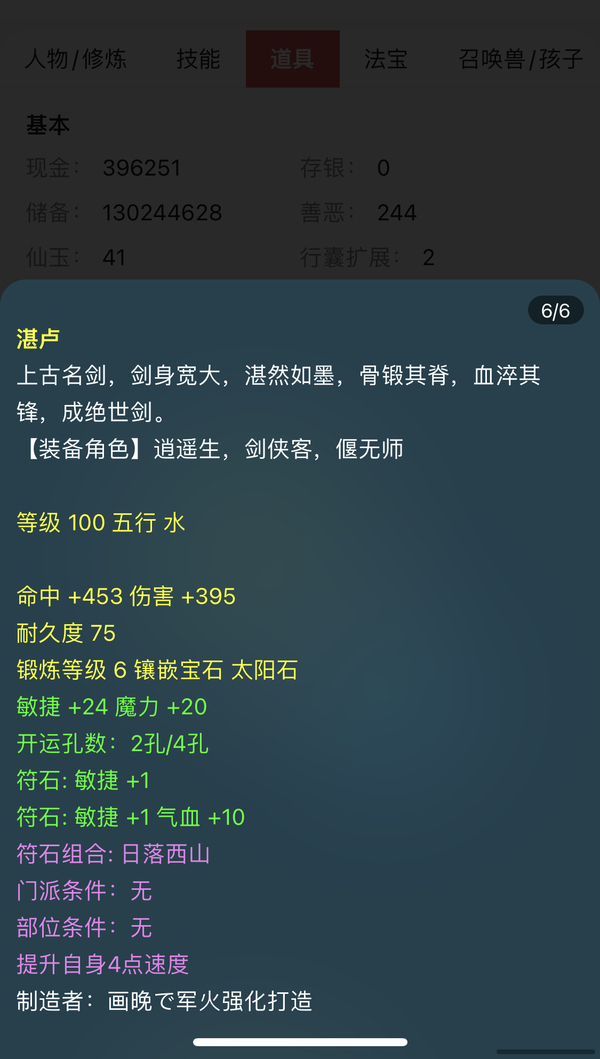The image size is (600, 1059).
Task: Select the 道具 tab
Action: pyautogui.click(x=292, y=59)
